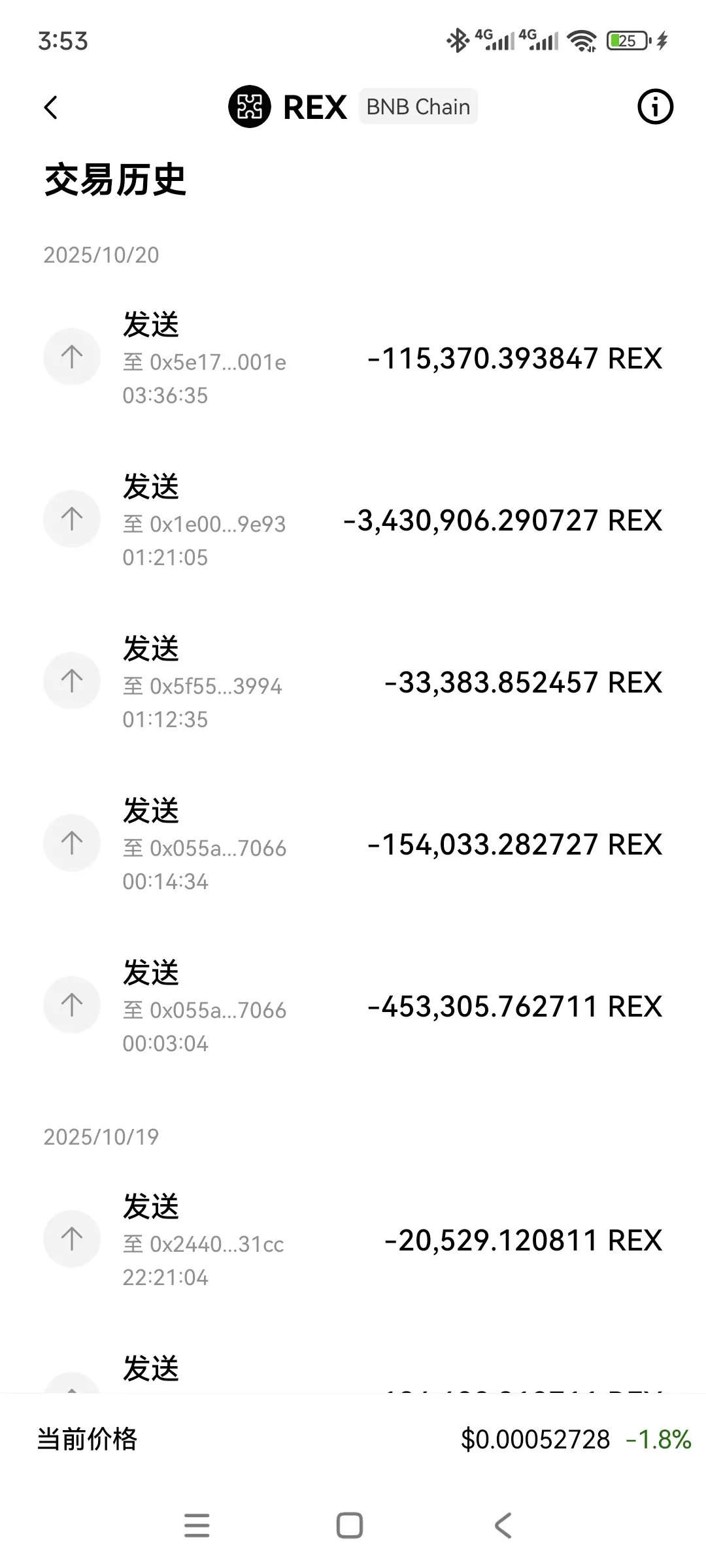View the 3,430,906.290727 REX transfer details
The height and width of the screenshot is (1568, 706).
tap(353, 520)
